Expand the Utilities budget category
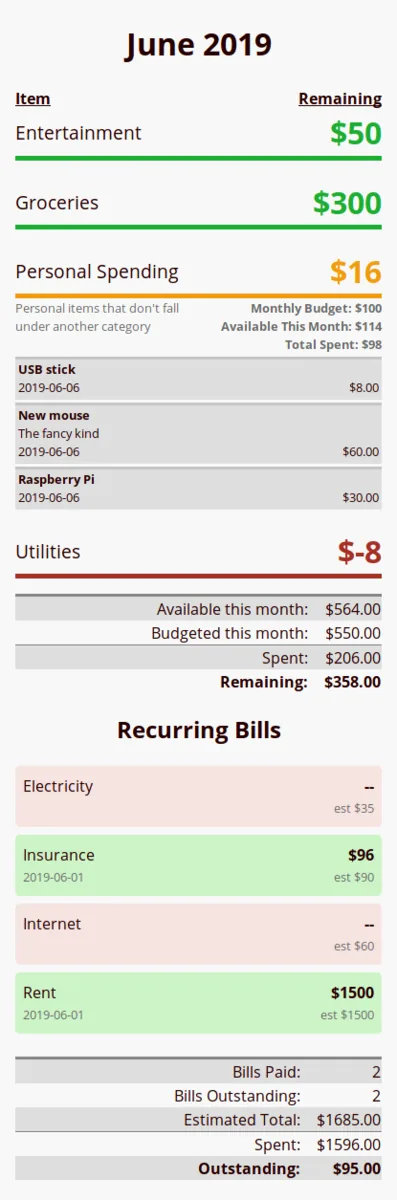The width and height of the screenshot is (397, 1200). (198, 555)
